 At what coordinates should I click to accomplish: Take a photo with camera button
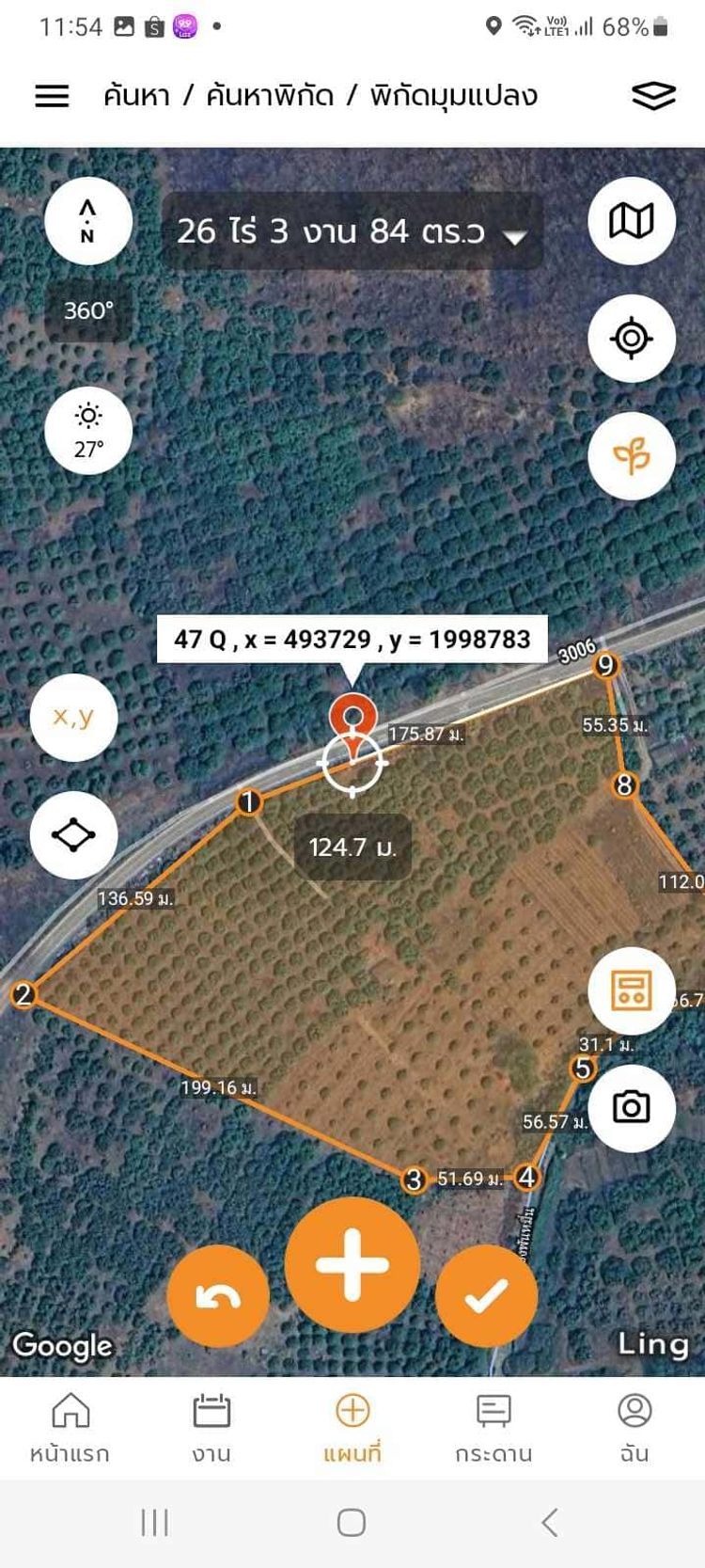[x=631, y=1107]
